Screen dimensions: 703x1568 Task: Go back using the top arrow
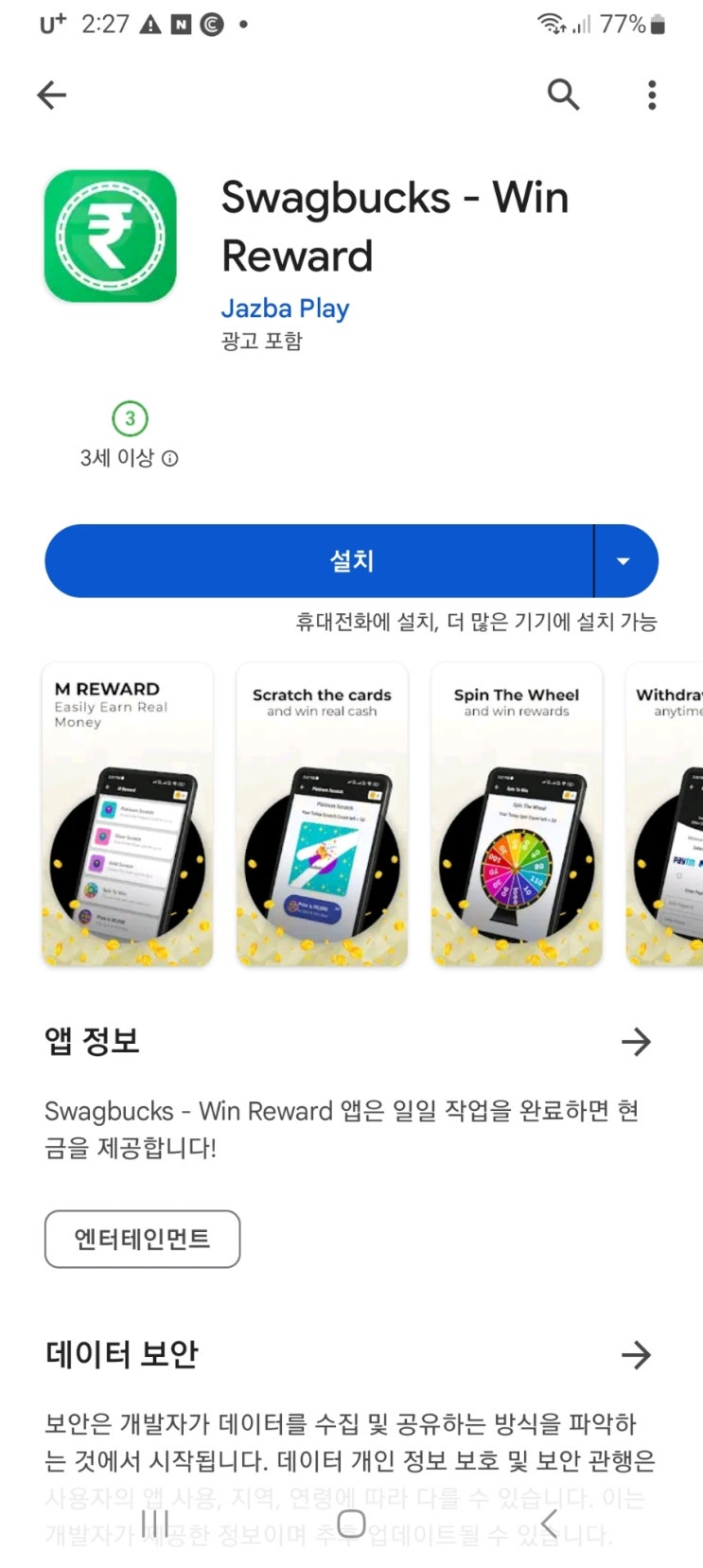[x=52, y=95]
